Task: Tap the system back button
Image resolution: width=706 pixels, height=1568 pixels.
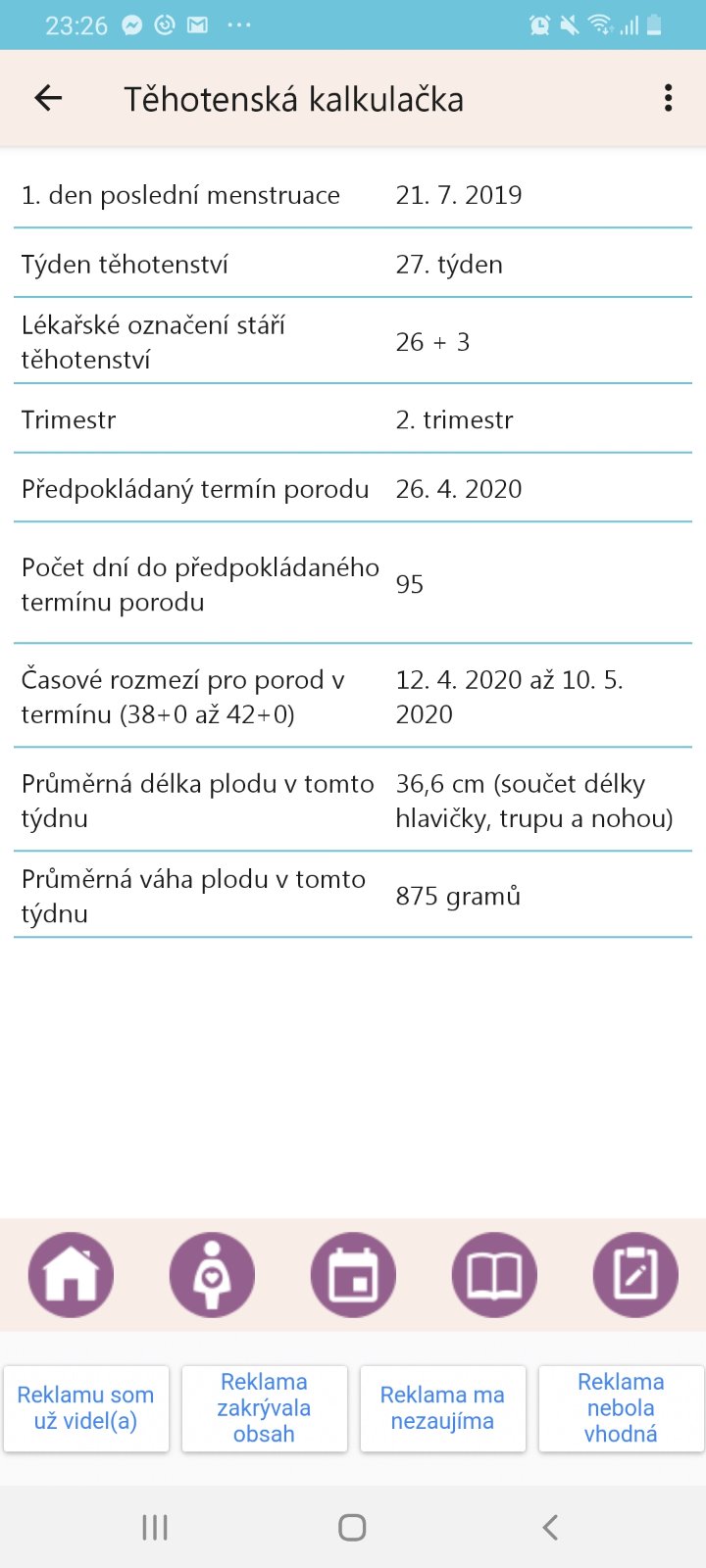Action: click(x=550, y=1527)
